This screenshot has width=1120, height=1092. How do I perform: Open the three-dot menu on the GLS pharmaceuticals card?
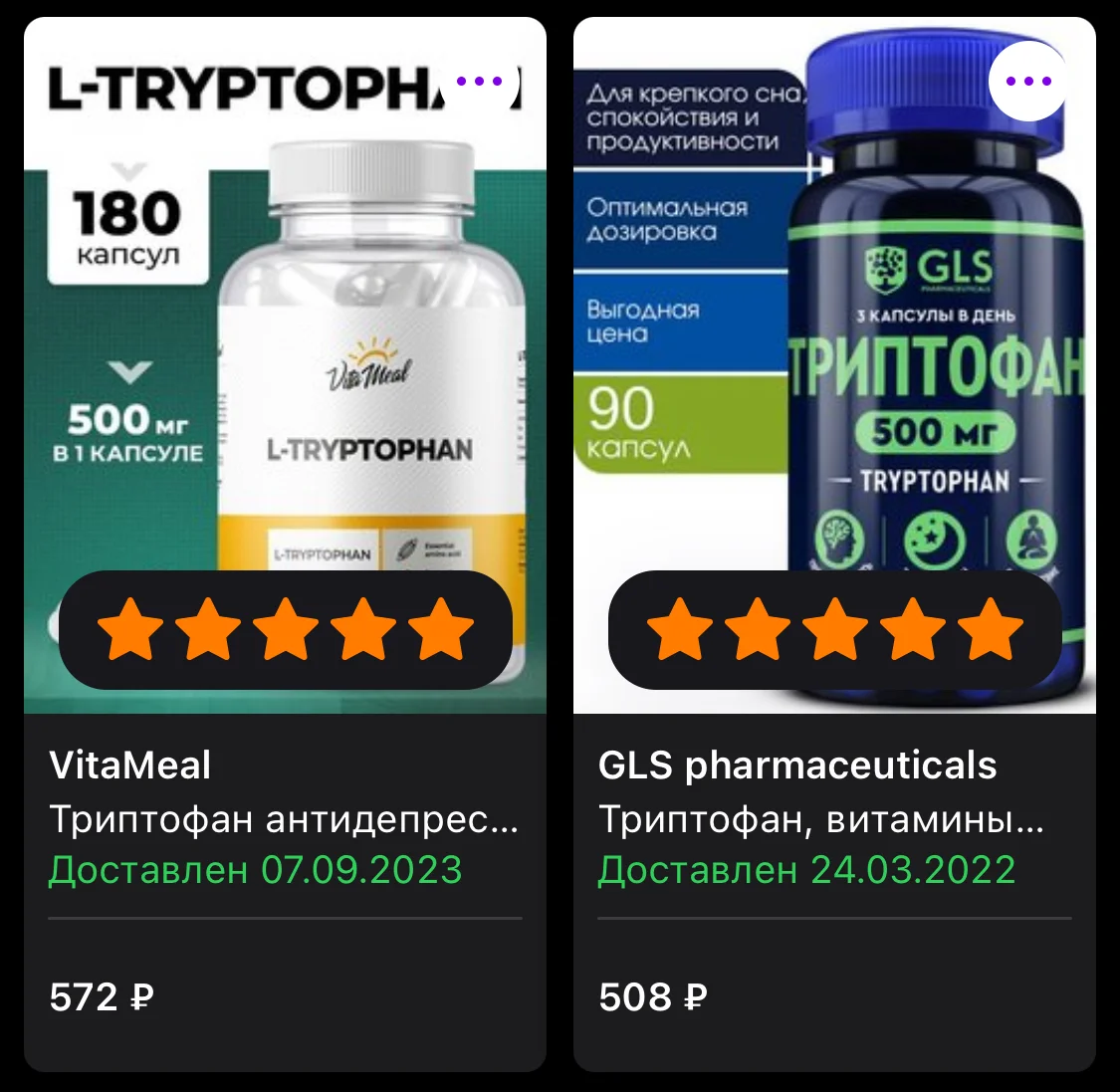(1028, 82)
